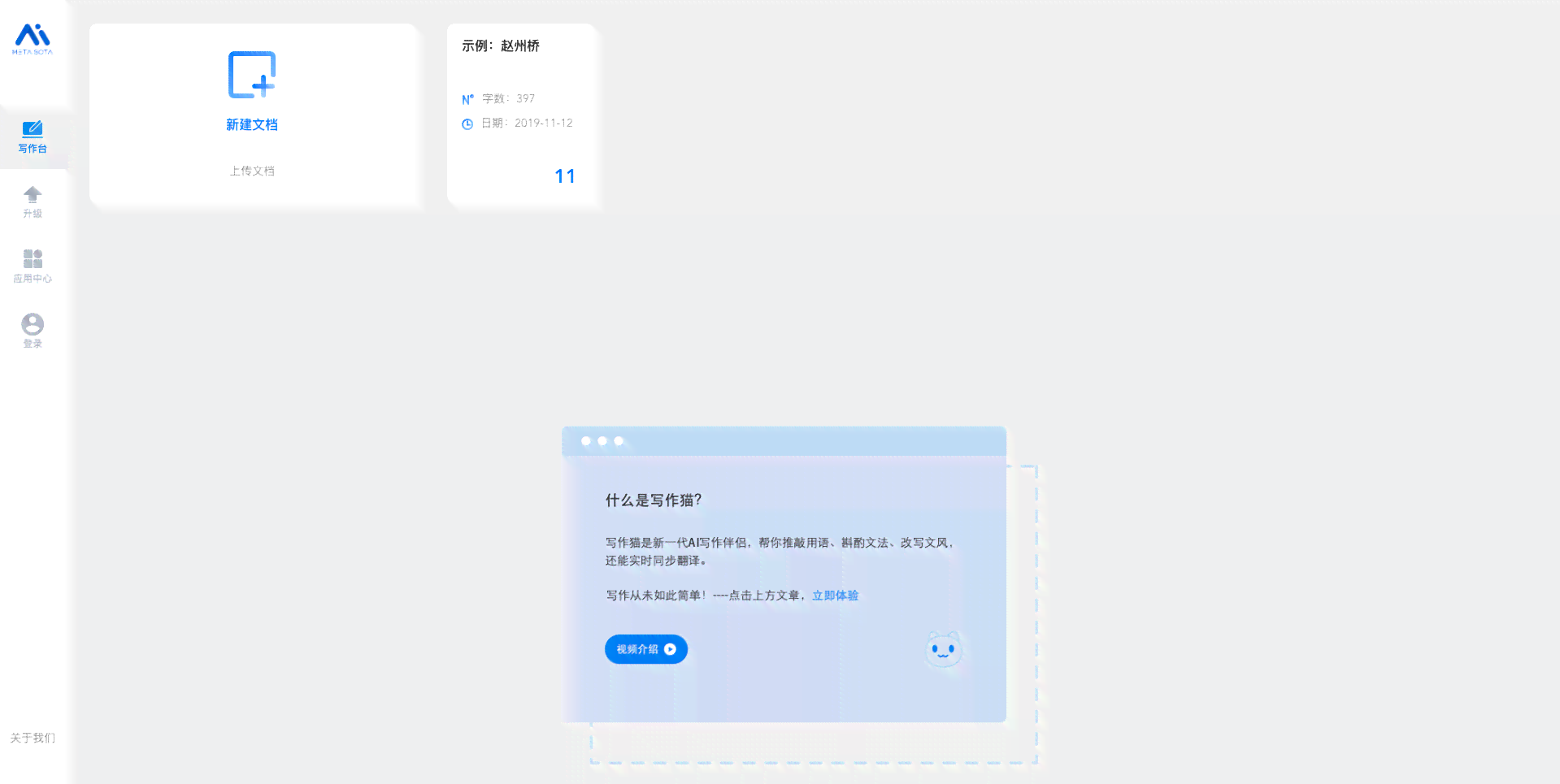Tap the 立即体验 link
The width and height of the screenshot is (1560, 784).
coord(835,596)
